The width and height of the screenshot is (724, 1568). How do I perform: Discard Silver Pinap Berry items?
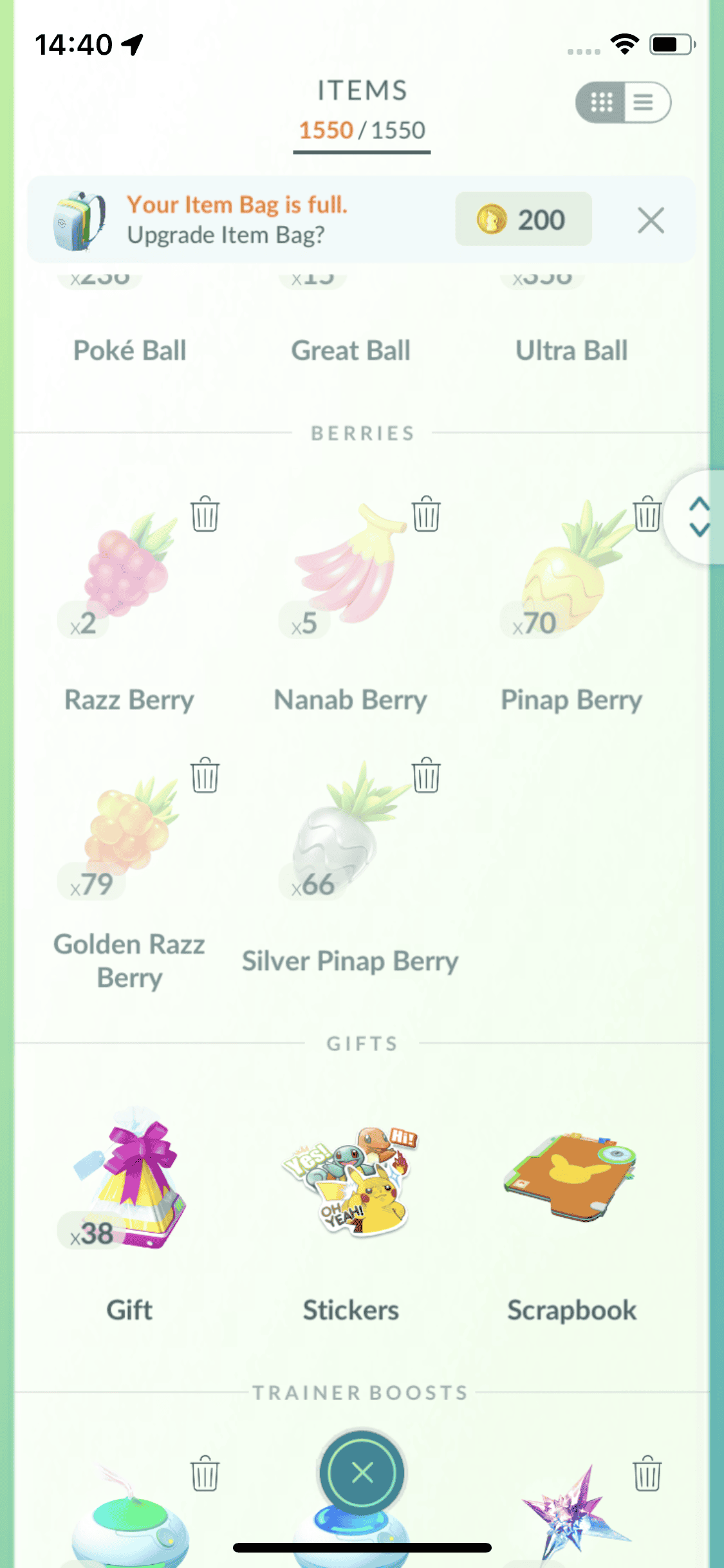[425, 776]
